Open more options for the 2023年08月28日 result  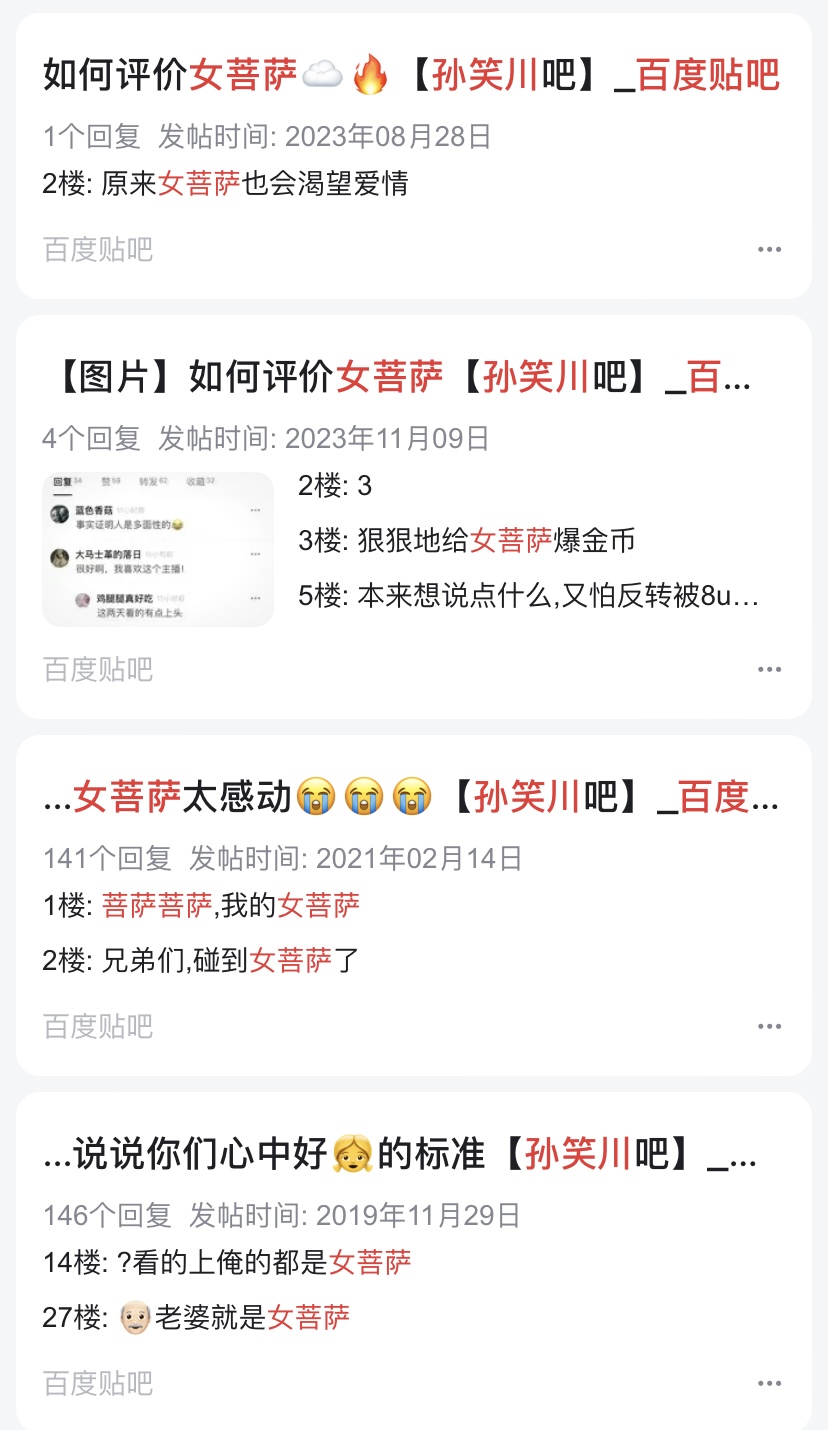click(769, 249)
